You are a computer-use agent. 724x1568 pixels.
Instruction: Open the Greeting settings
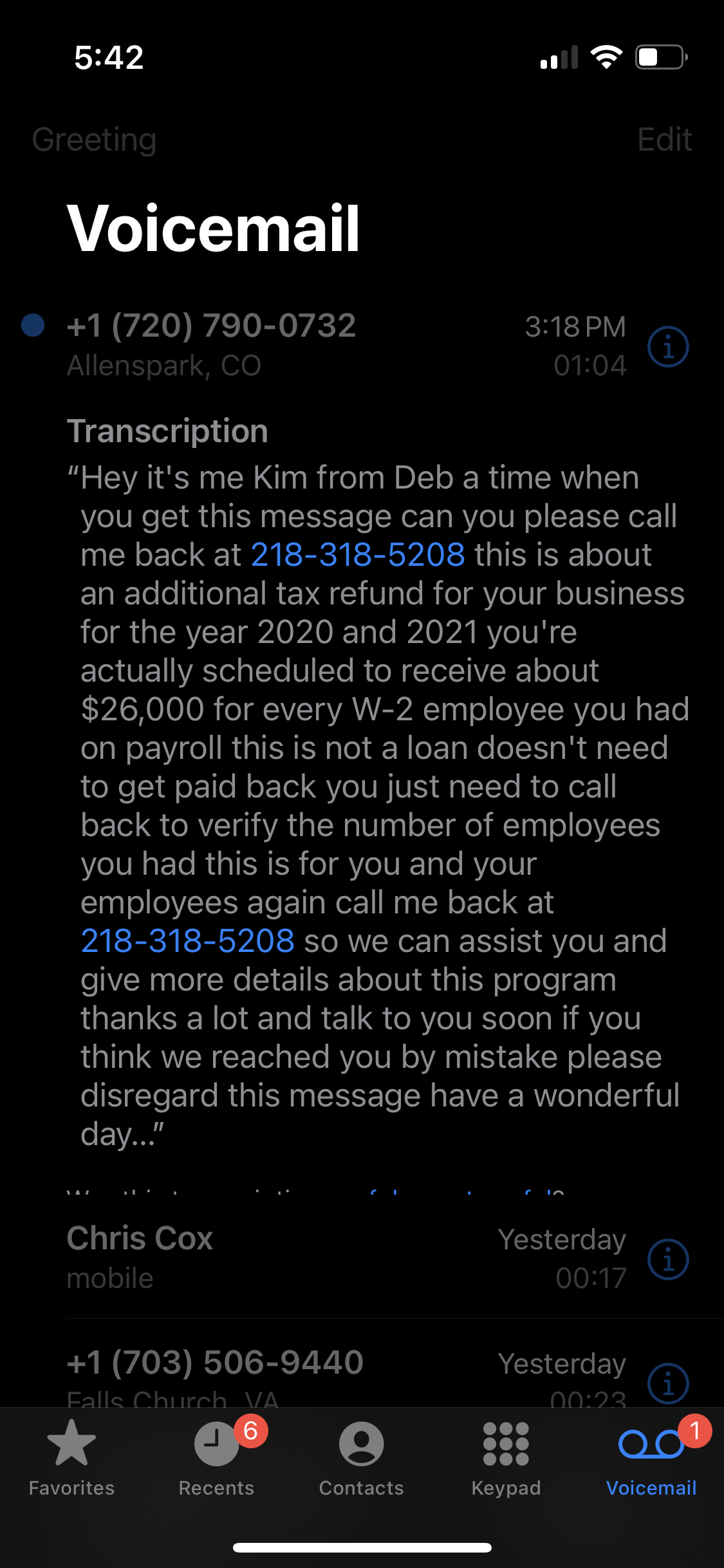click(94, 140)
